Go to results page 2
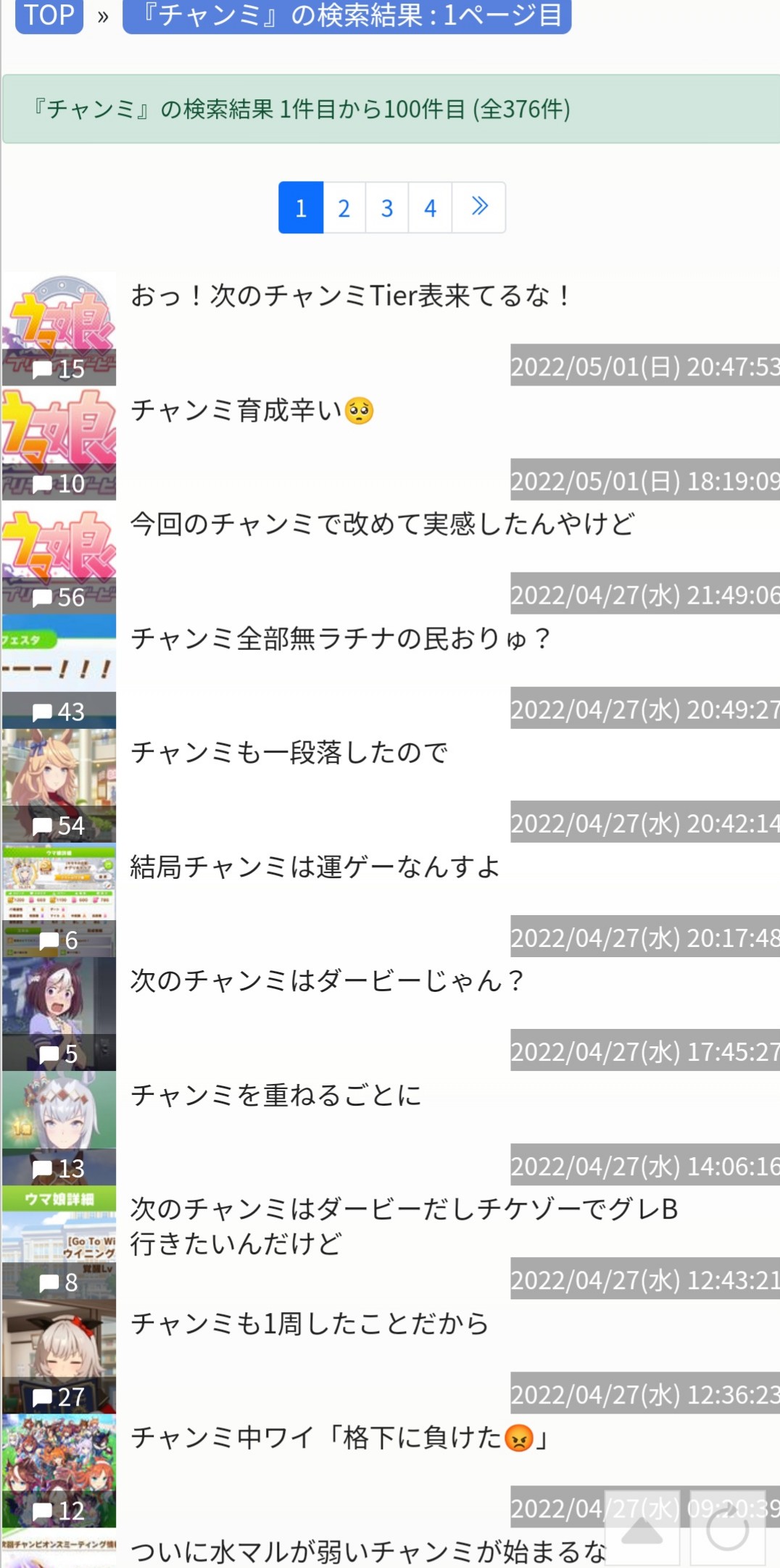 point(344,208)
